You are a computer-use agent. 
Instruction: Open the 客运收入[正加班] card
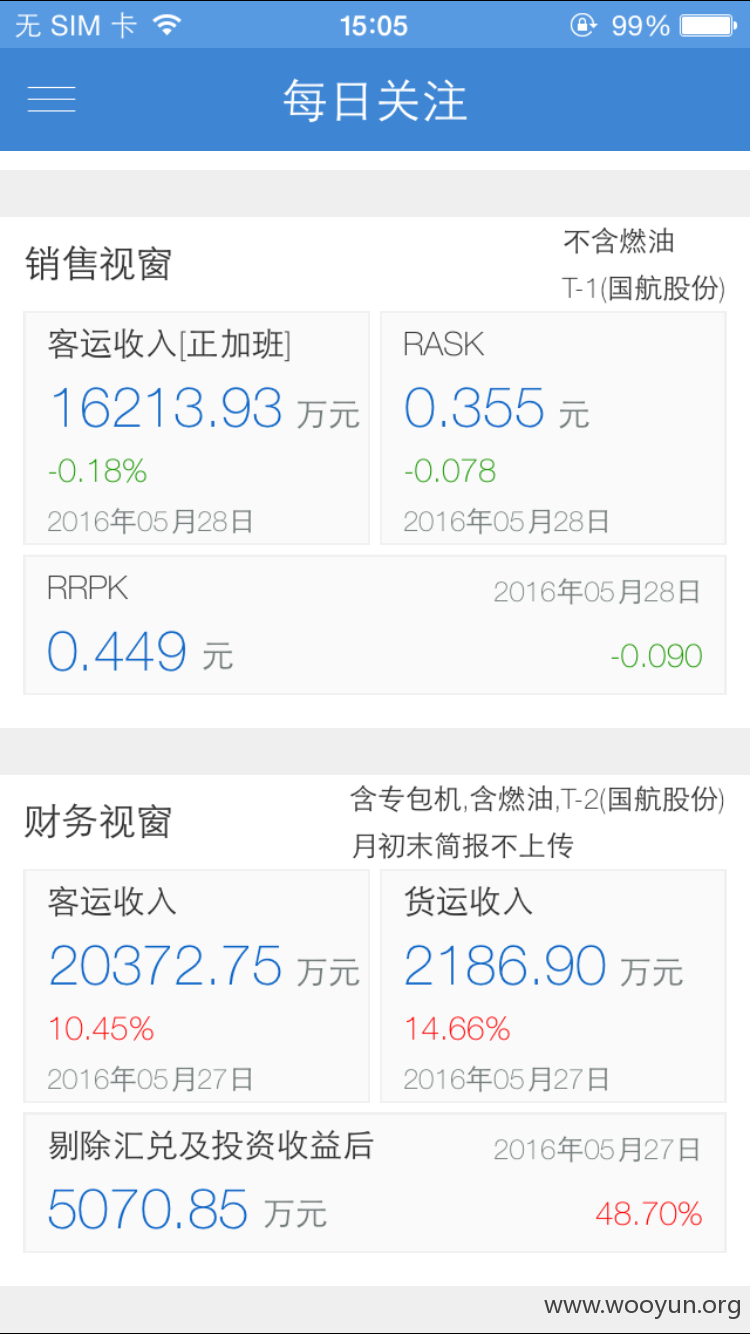(x=197, y=428)
